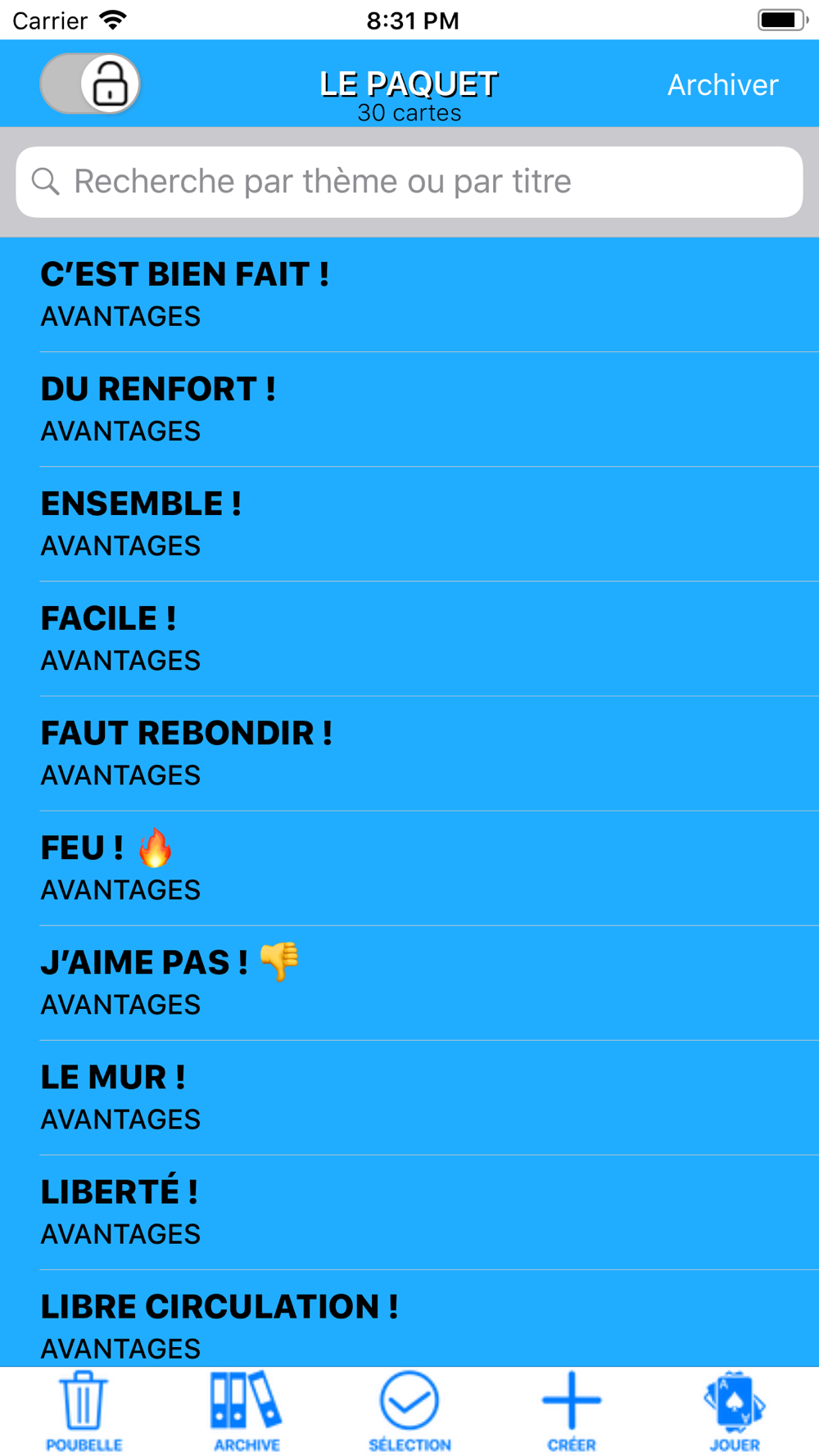The height and width of the screenshot is (1456, 819).
Task: Go to the Poubelle trash tab
Action: [x=84, y=1411]
